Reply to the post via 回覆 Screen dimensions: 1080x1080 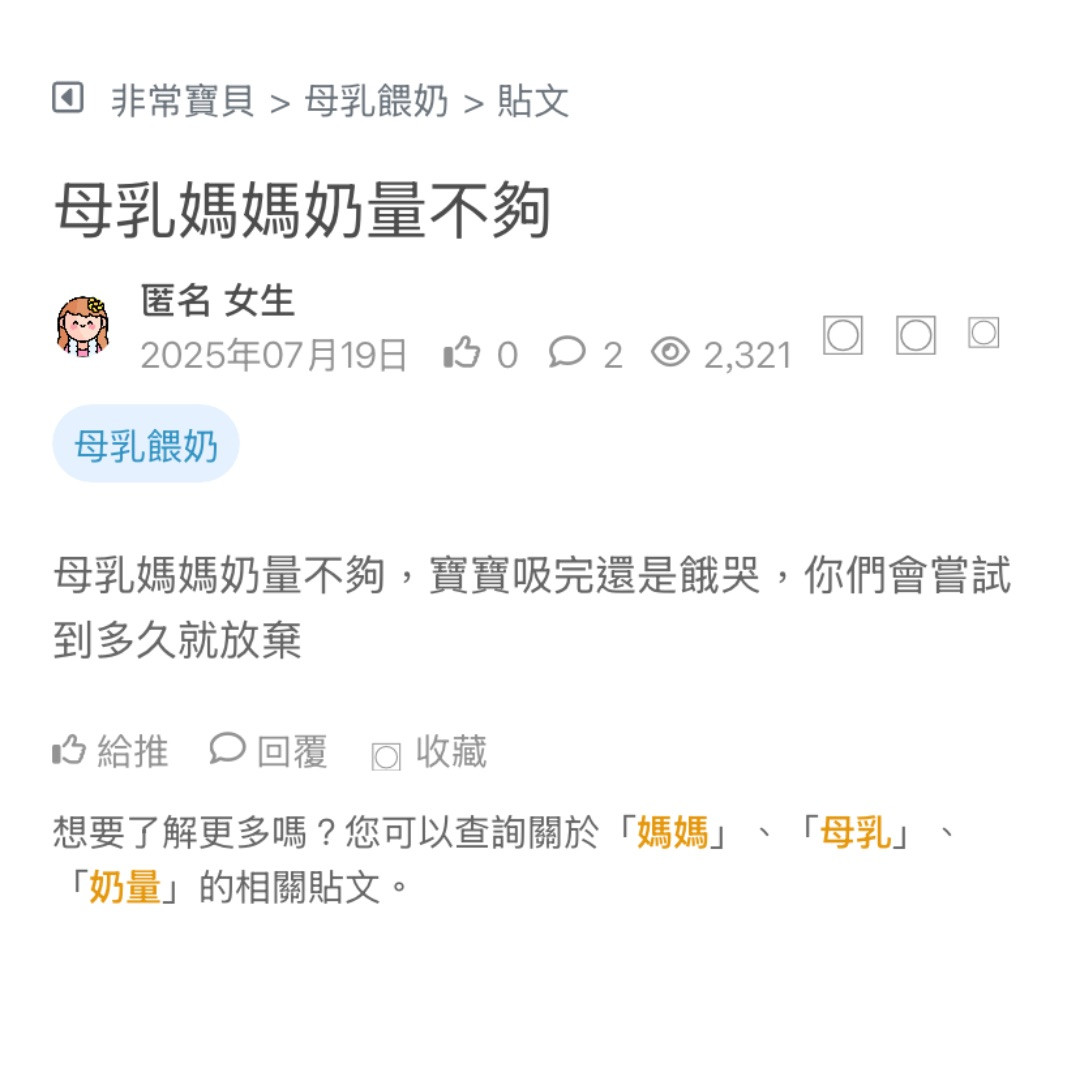click(x=269, y=752)
